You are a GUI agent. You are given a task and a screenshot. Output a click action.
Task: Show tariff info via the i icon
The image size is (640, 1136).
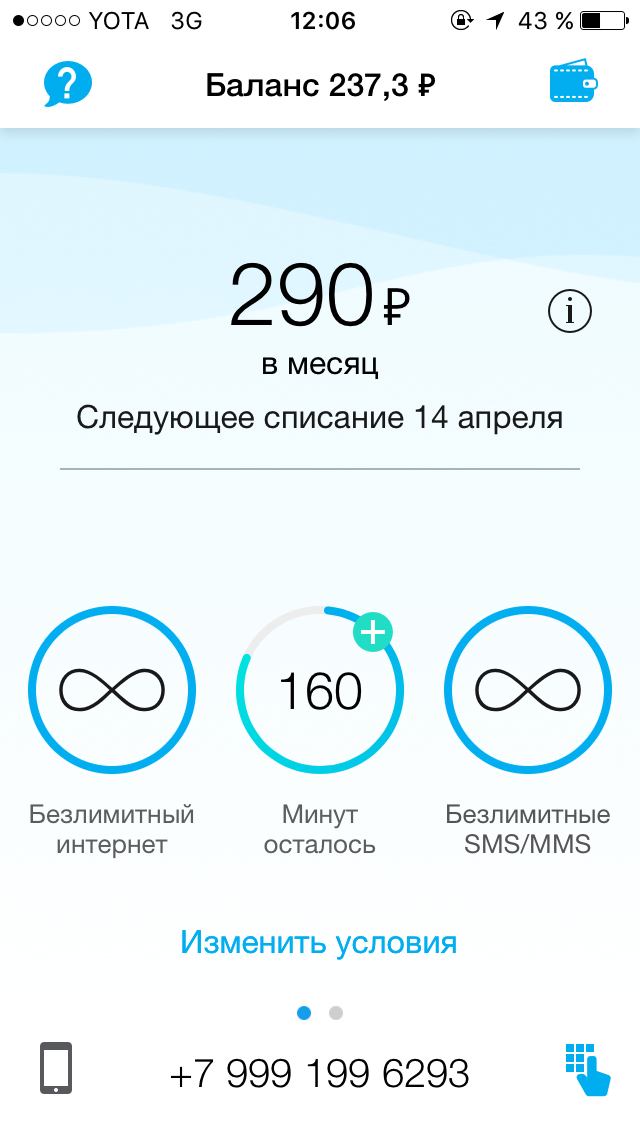pyautogui.click(x=570, y=312)
